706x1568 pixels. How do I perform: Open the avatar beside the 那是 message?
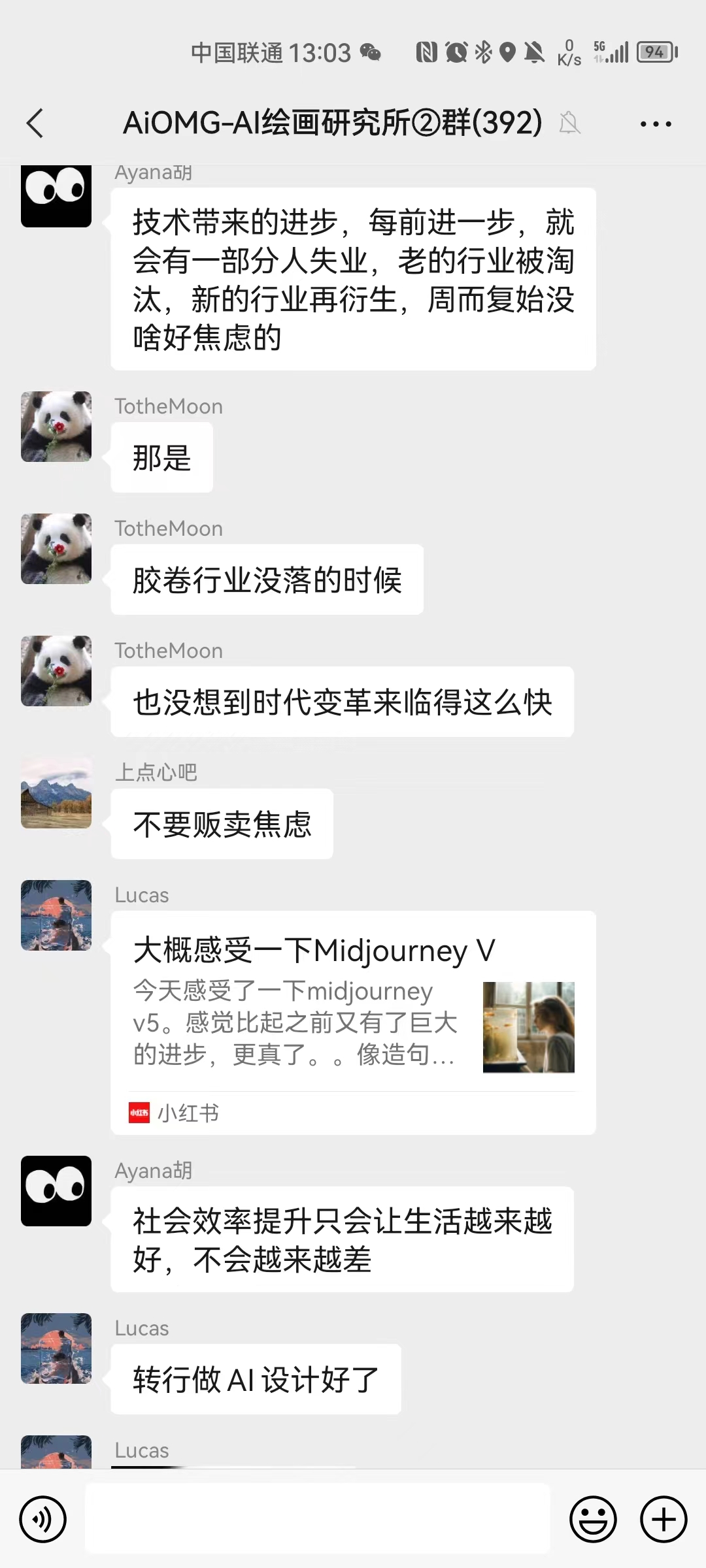pyautogui.click(x=56, y=427)
